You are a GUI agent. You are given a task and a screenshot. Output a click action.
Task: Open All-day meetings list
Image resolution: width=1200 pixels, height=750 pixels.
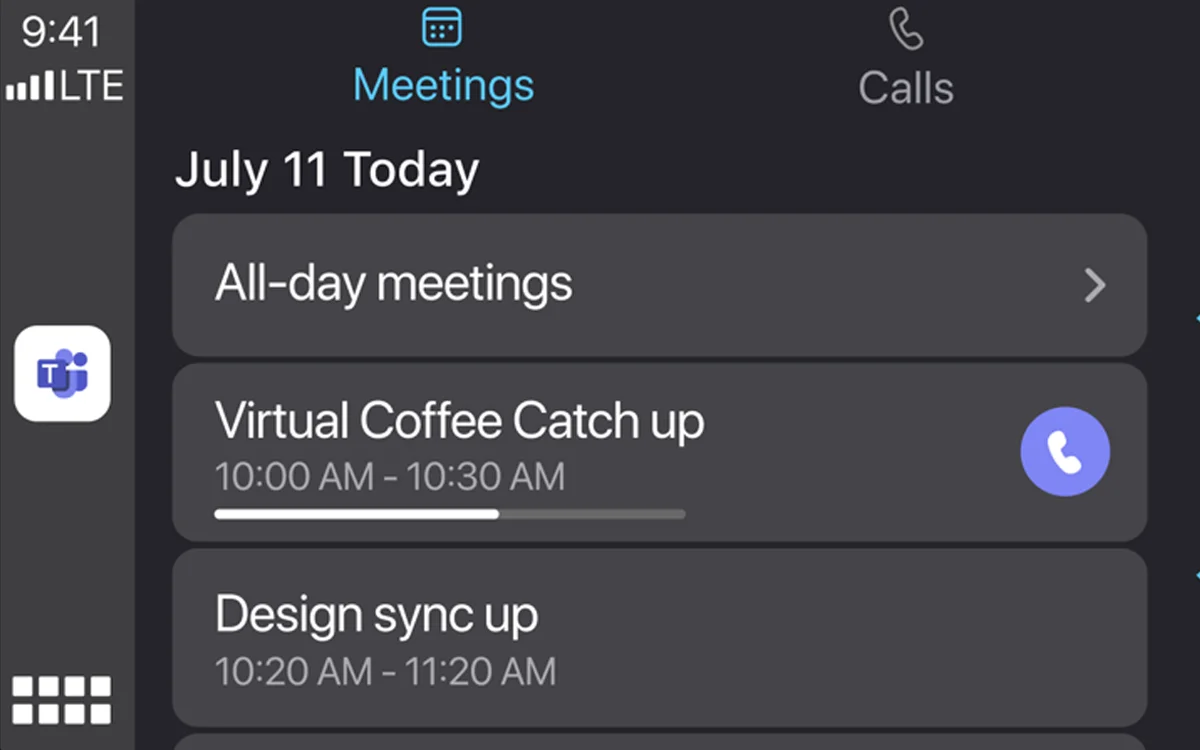[659, 285]
